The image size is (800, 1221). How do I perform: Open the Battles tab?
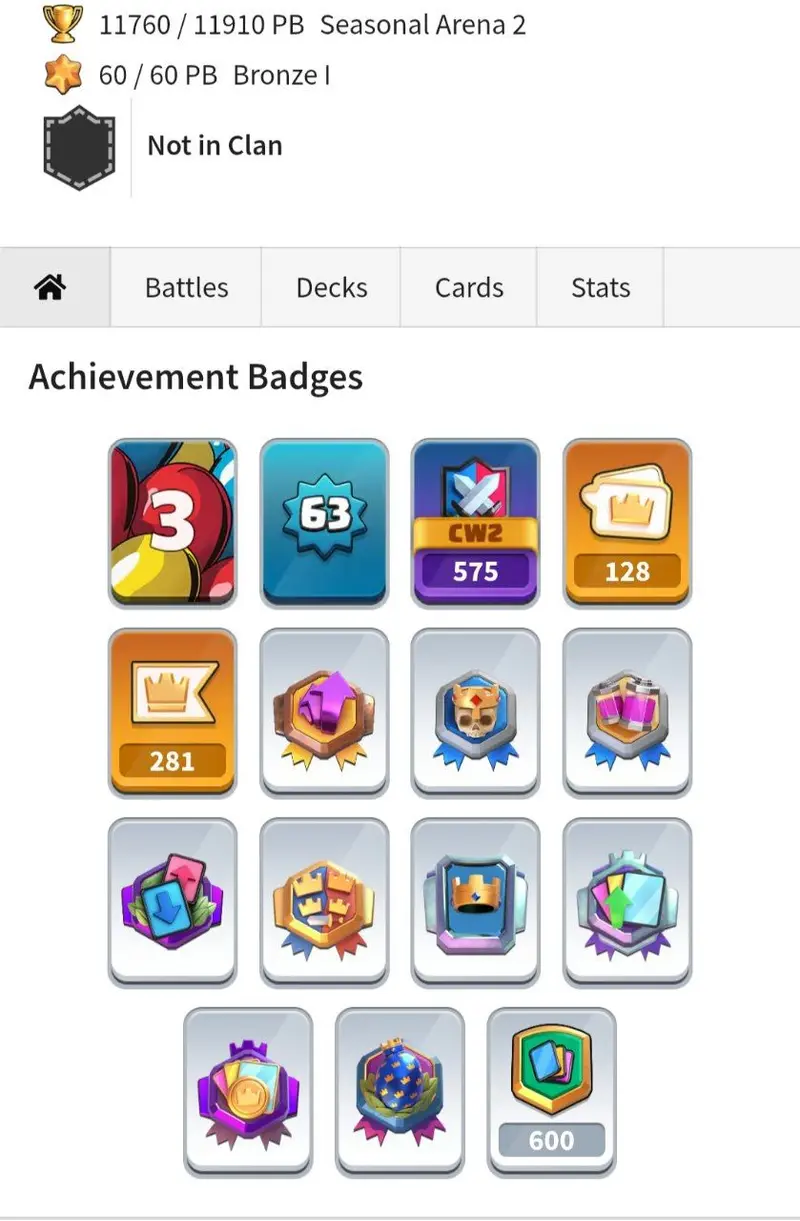tap(186, 288)
